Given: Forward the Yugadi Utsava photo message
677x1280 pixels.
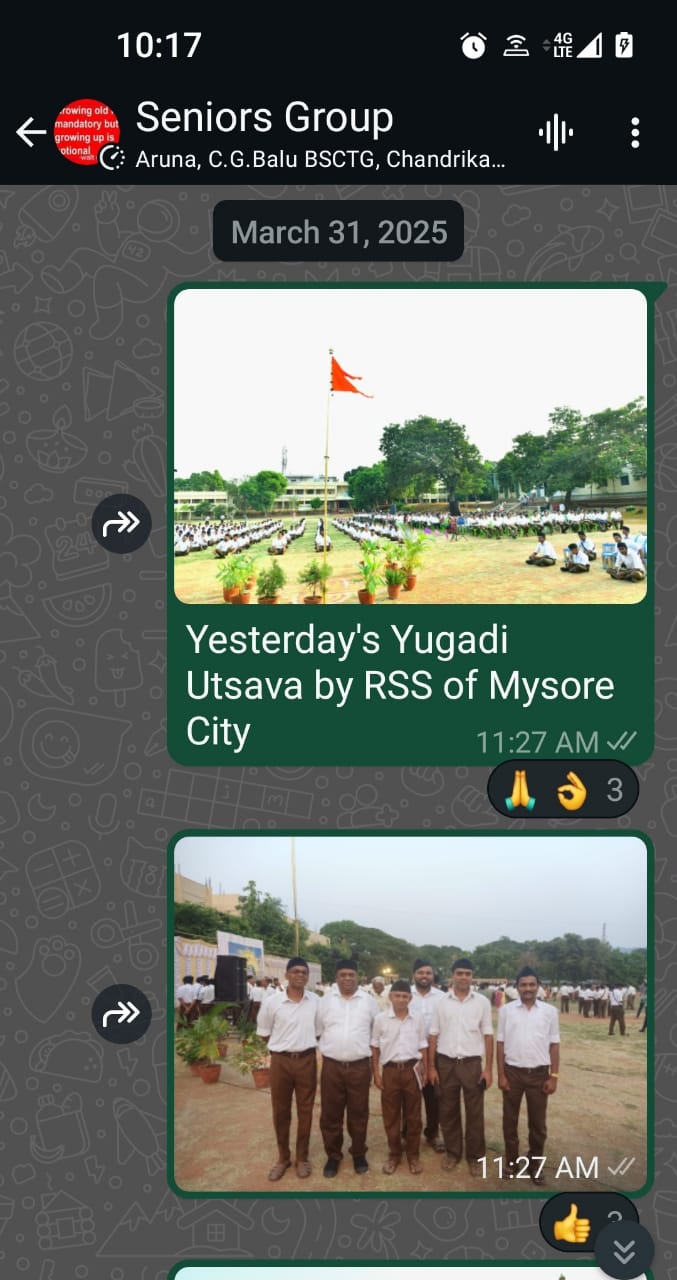Looking at the screenshot, I should click(122, 523).
